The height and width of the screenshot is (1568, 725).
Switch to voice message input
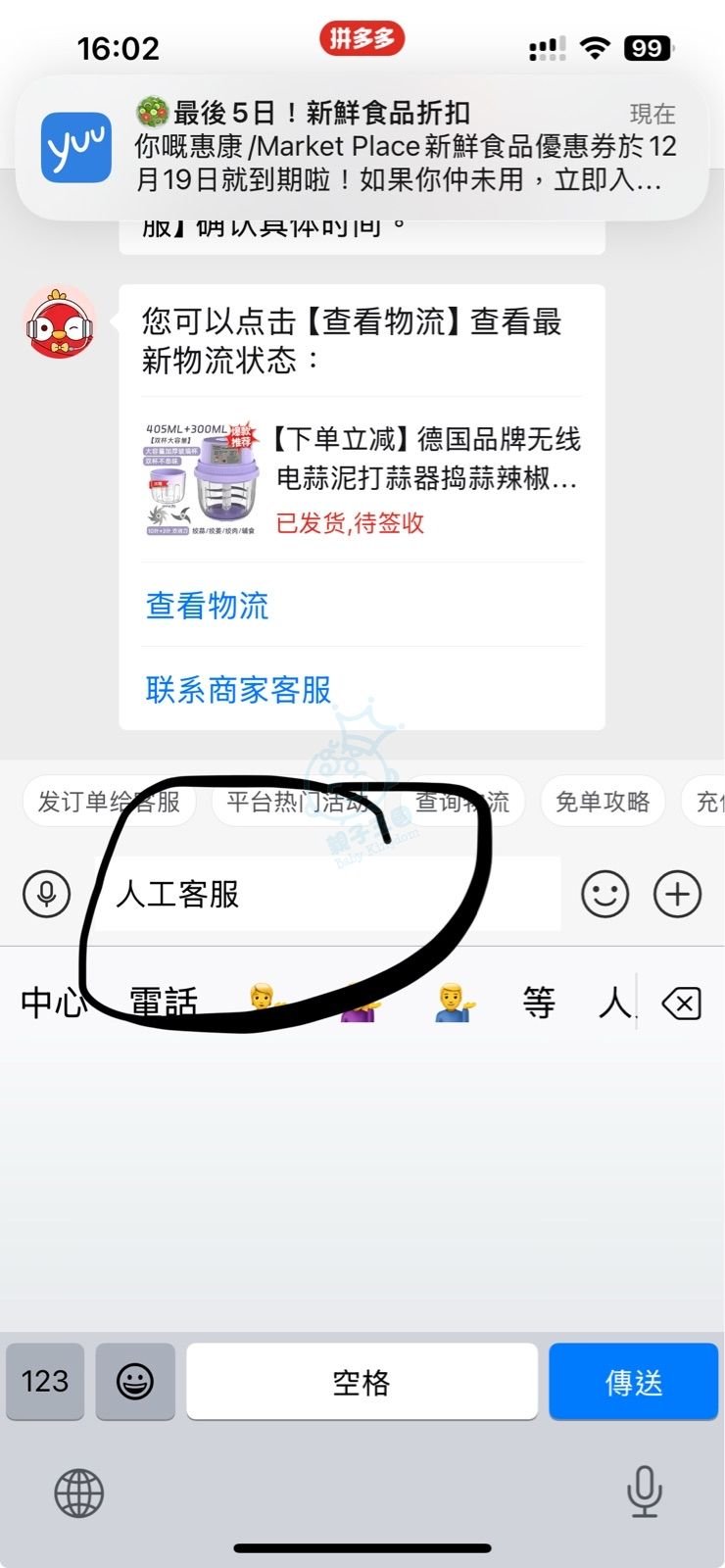point(46,894)
